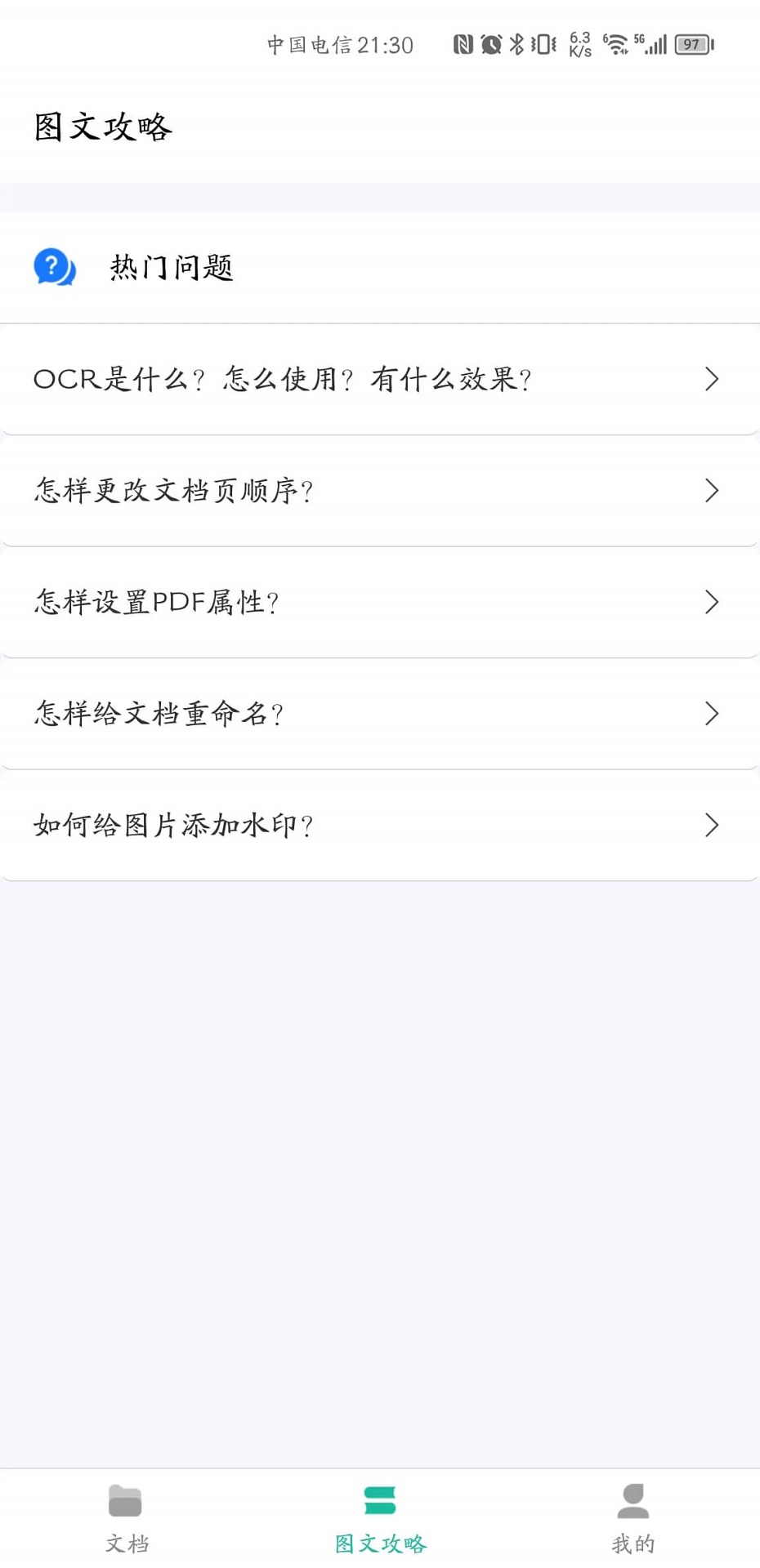Expand the 怎样更改文档页顺序 entry arrow
This screenshot has height=1568, width=760.
[712, 491]
